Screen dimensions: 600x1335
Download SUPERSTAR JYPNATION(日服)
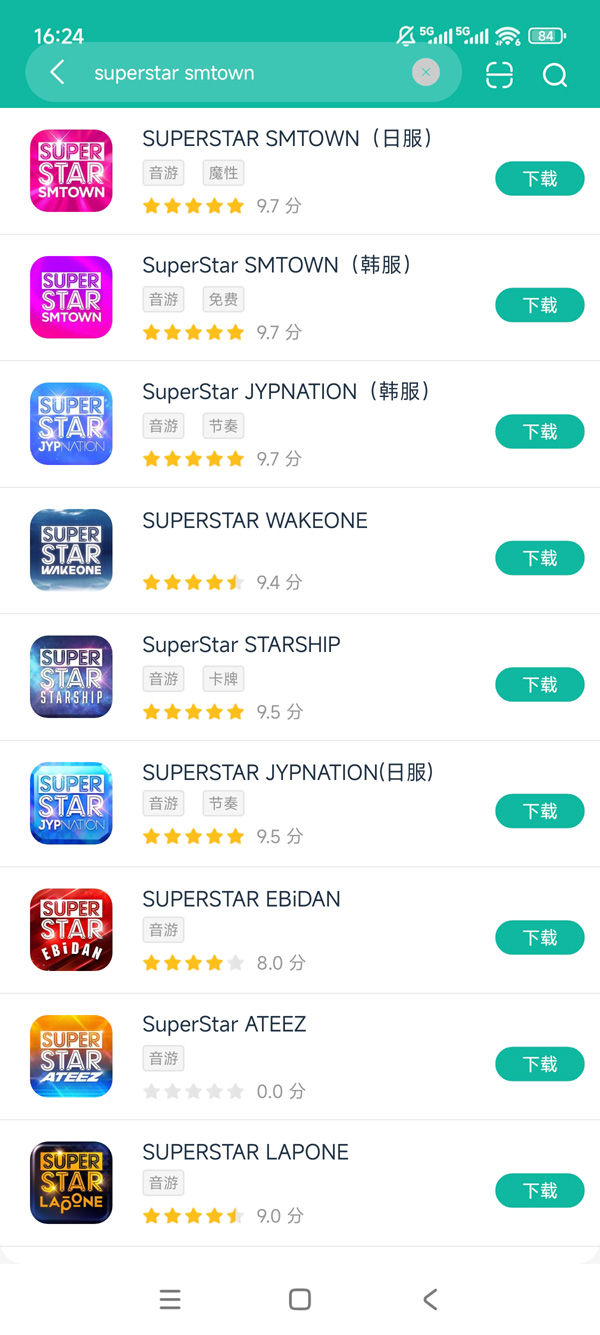(x=539, y=811)
